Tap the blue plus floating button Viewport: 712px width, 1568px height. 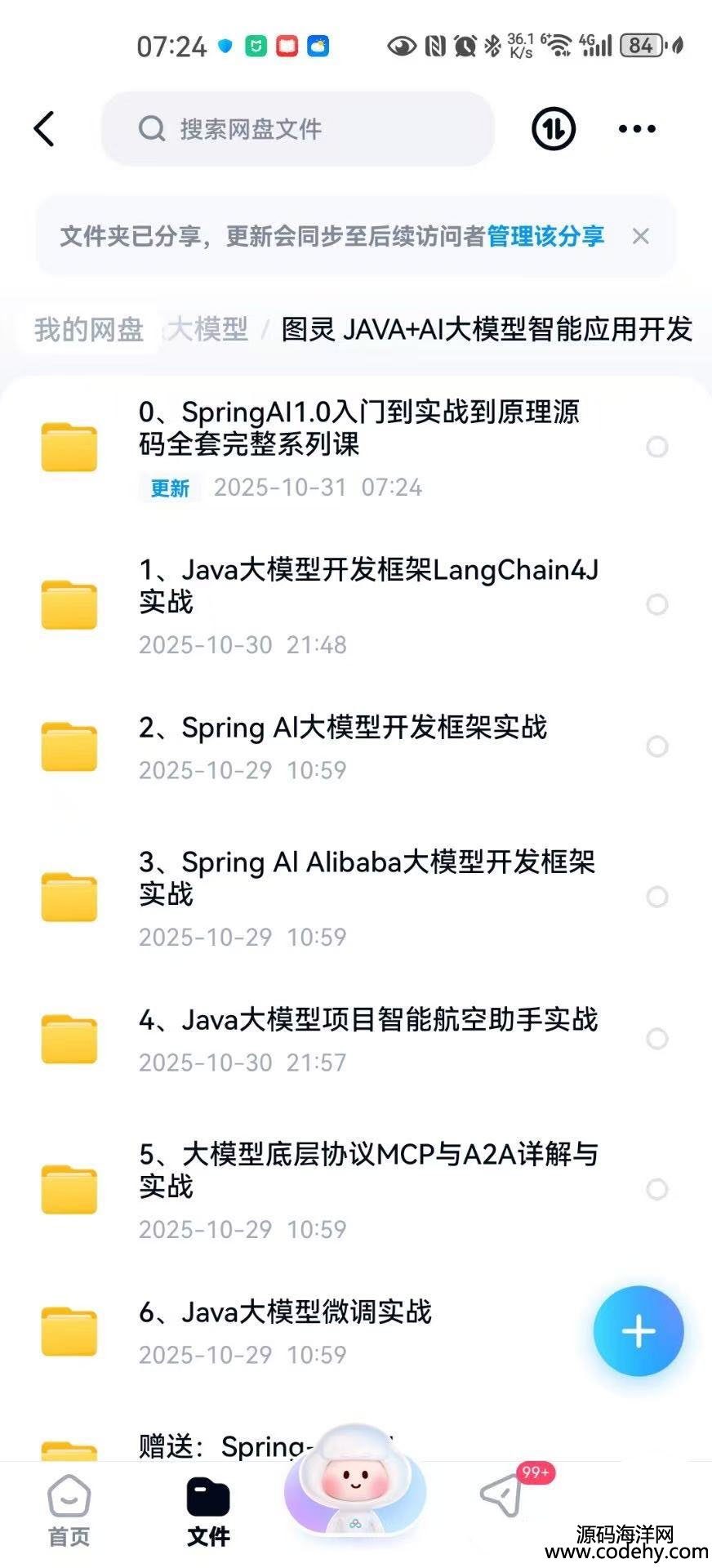[639, 1331]
